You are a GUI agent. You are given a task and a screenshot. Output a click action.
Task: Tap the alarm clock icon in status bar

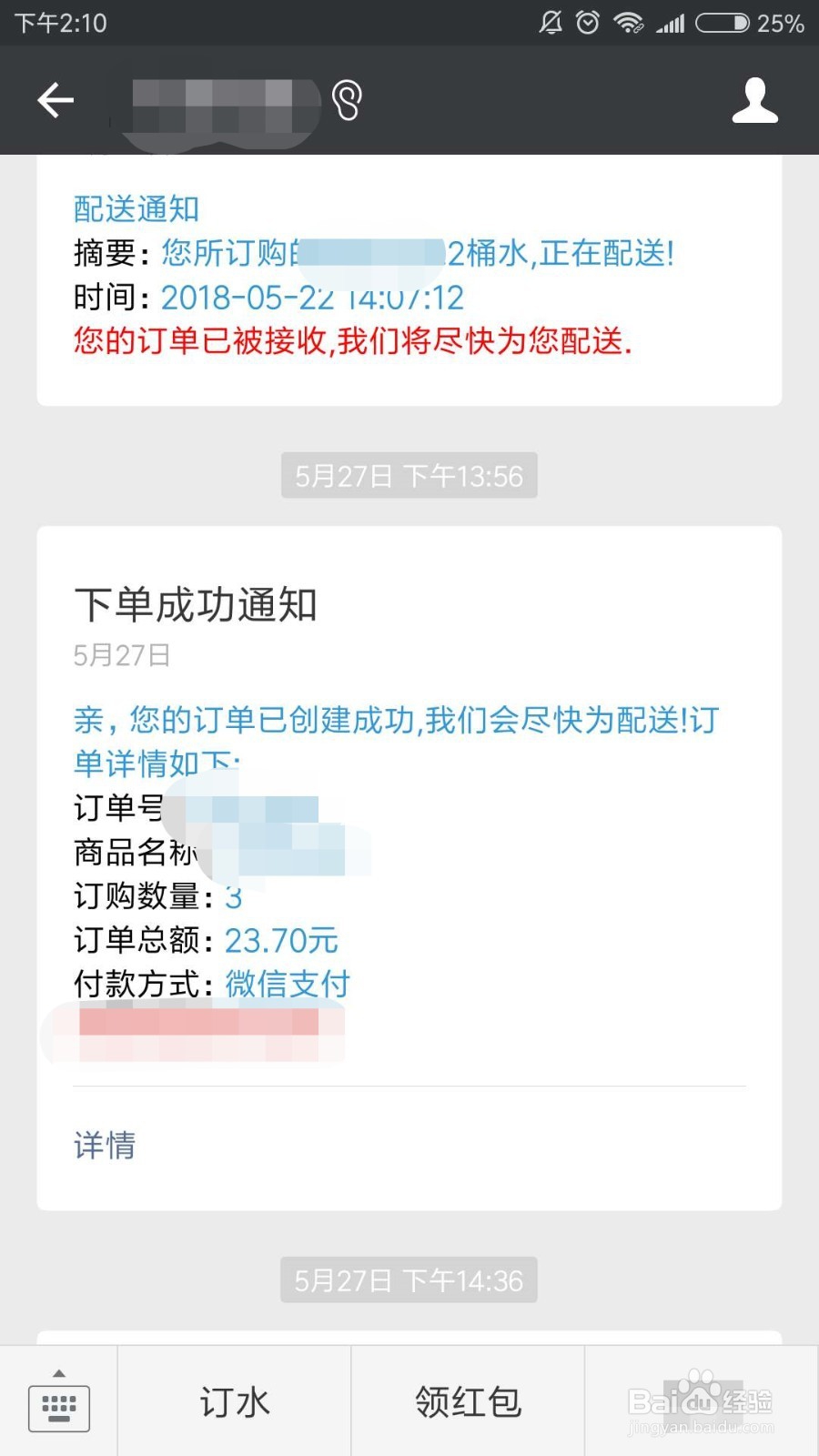click(588, 23)
